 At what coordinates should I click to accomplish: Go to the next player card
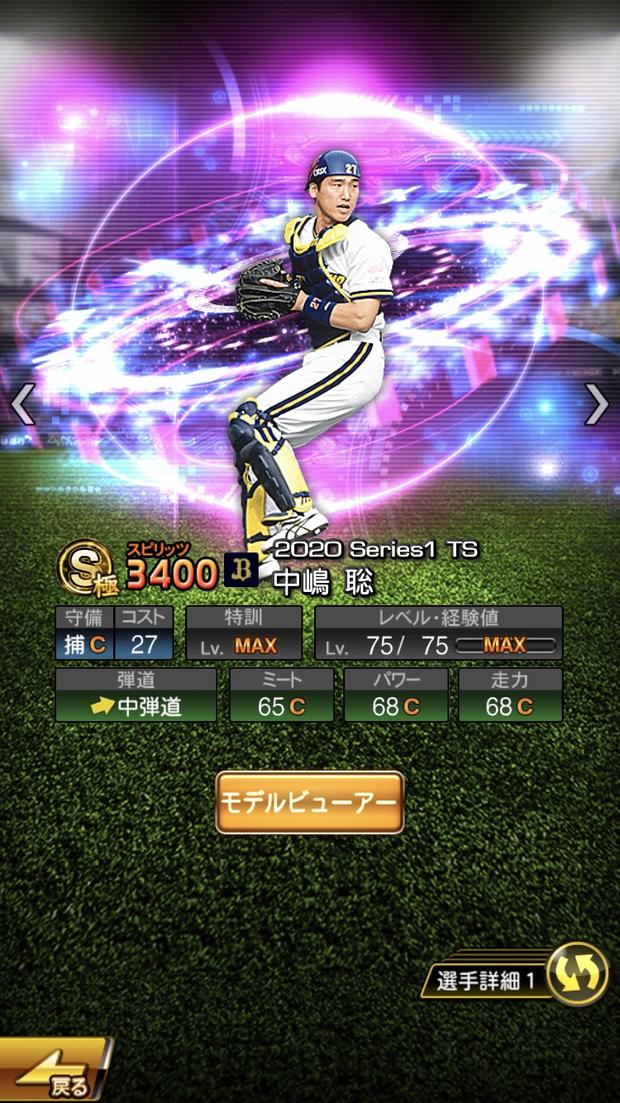597,405
